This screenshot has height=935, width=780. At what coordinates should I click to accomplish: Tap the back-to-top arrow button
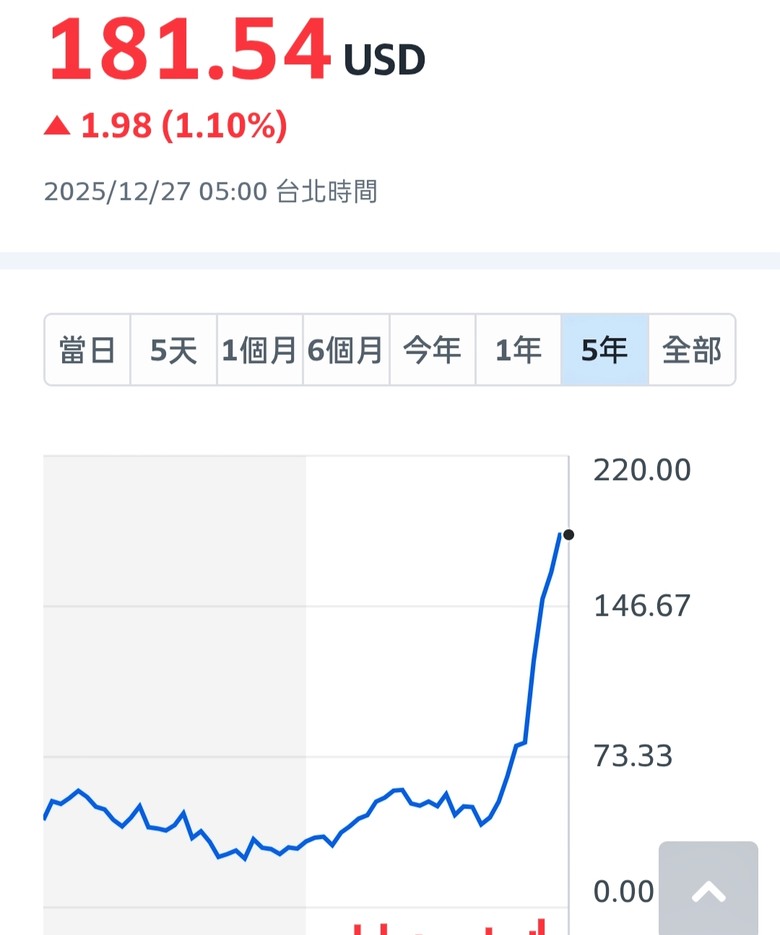708,889
